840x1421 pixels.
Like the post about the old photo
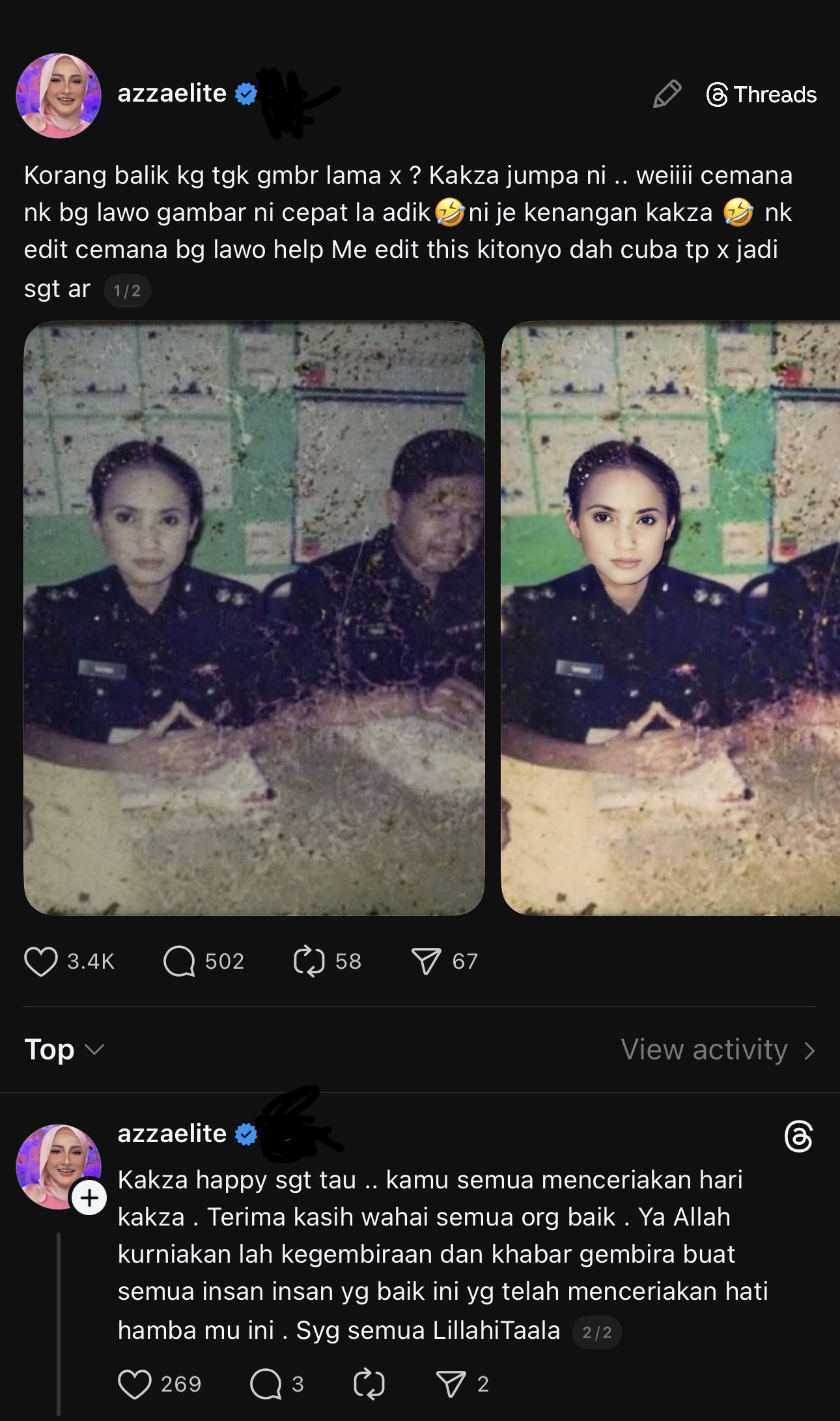(41, 962)
